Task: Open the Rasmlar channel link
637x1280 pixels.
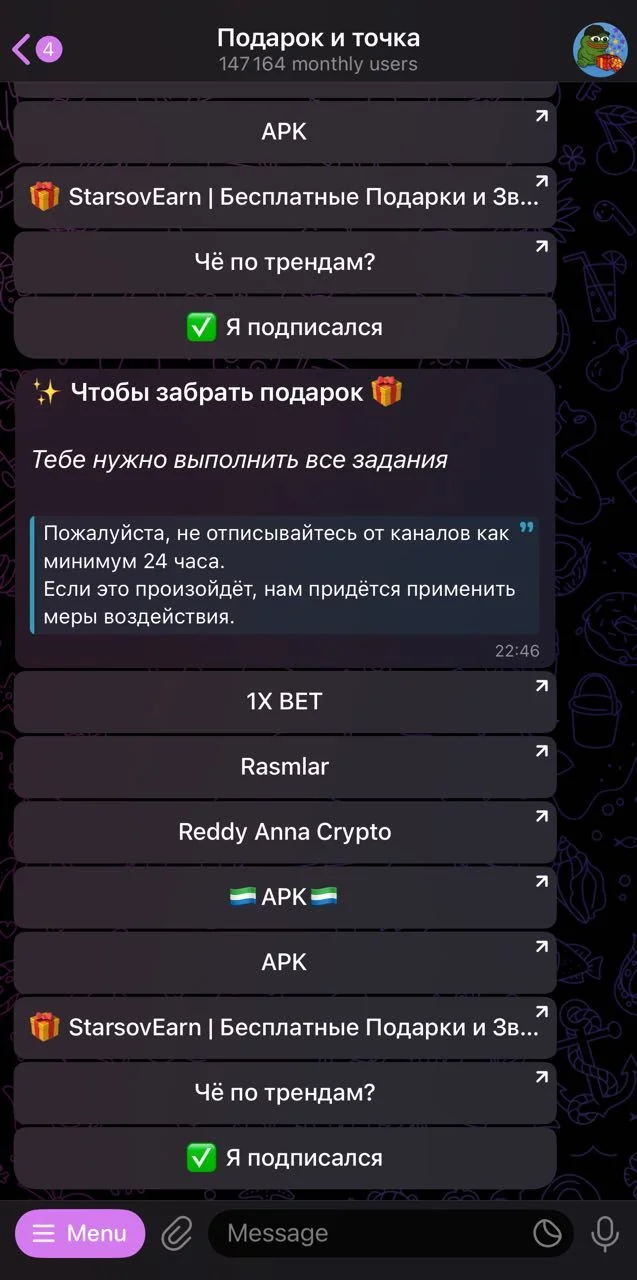Action: [x=285, y=767]
